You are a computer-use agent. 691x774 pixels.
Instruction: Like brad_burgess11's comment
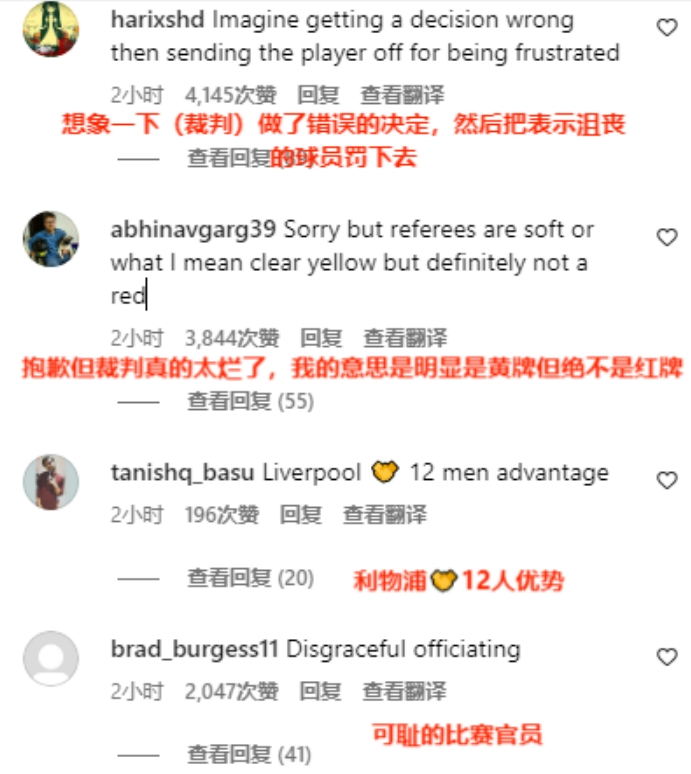click(x=667, y=657)
